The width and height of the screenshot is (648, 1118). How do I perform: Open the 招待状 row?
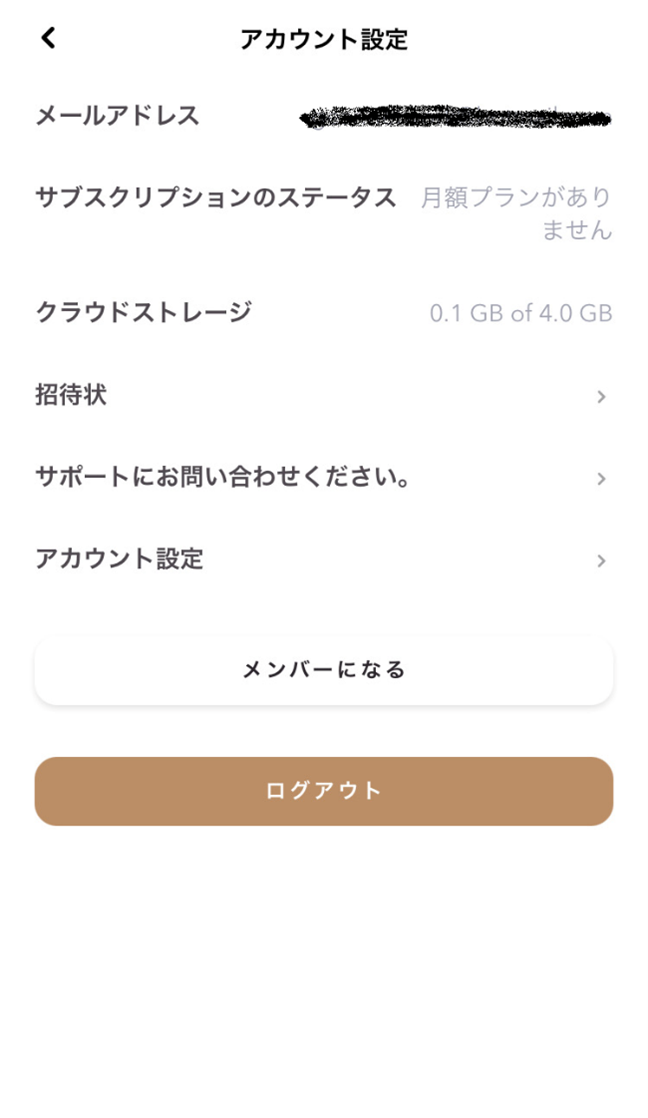(x=324, y=395)
